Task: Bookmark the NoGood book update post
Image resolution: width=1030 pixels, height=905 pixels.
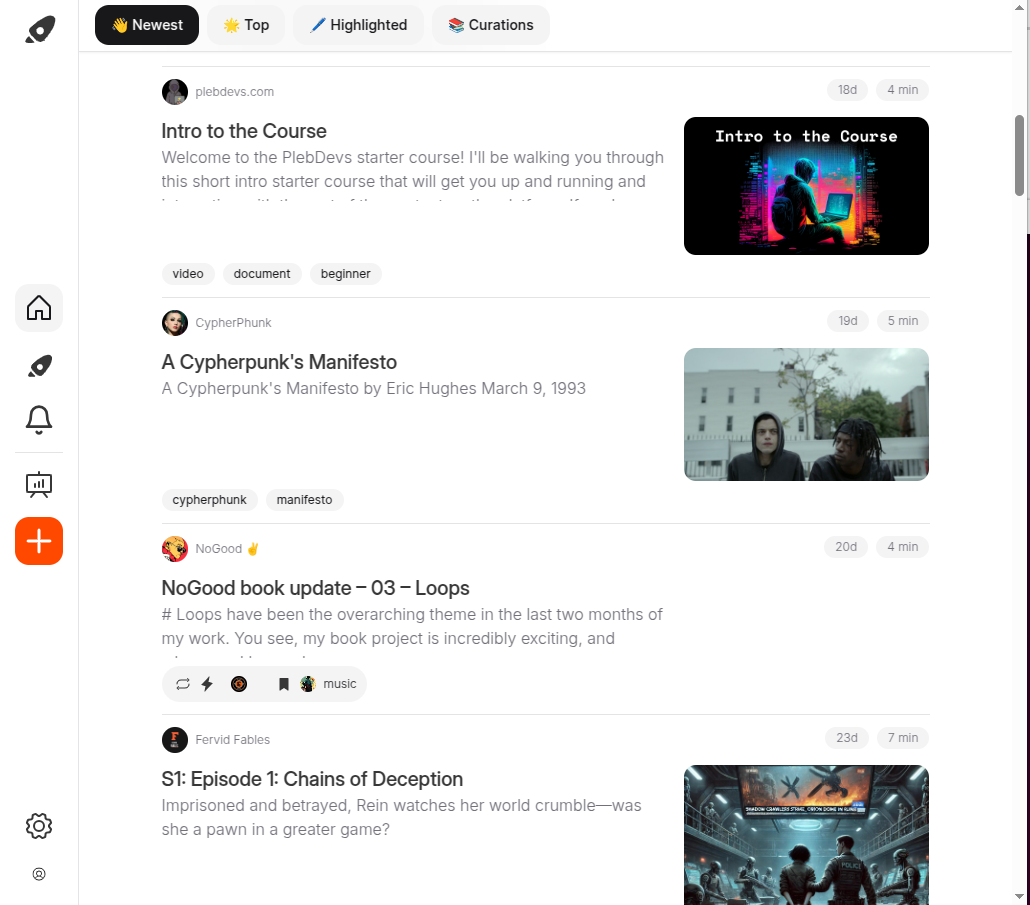Action: 283,684
